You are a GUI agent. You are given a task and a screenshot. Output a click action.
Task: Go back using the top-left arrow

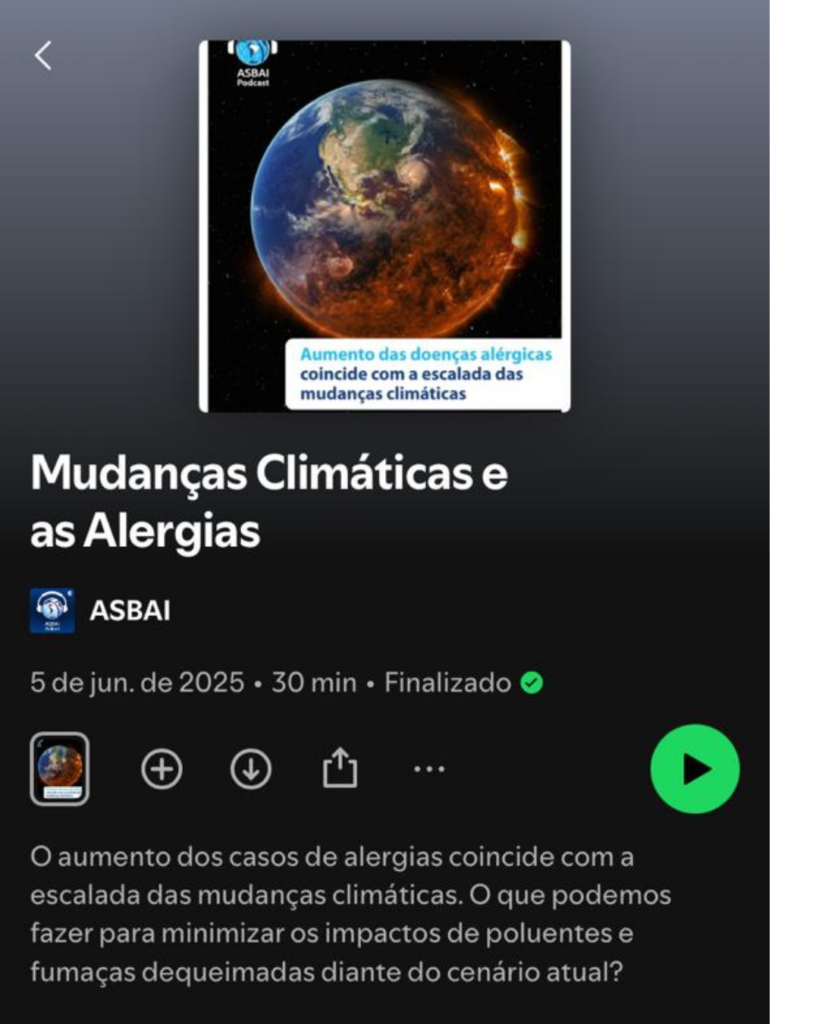click(43, 56)
